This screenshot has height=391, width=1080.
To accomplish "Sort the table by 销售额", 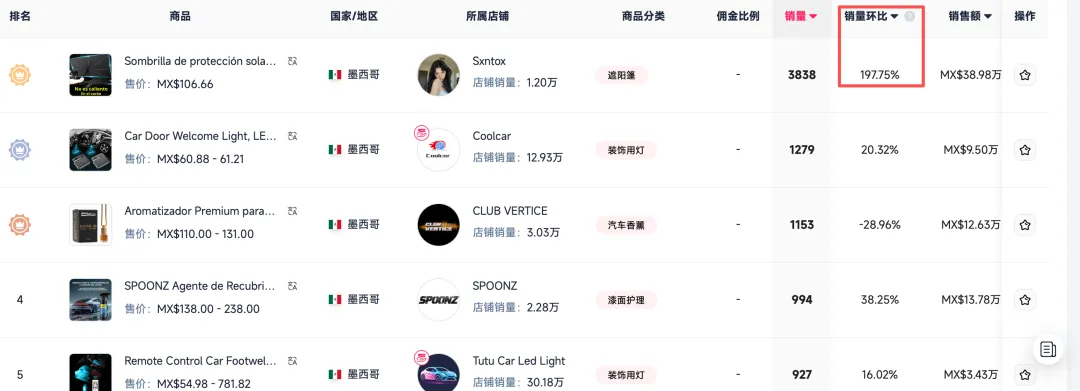I will point(970,16).
